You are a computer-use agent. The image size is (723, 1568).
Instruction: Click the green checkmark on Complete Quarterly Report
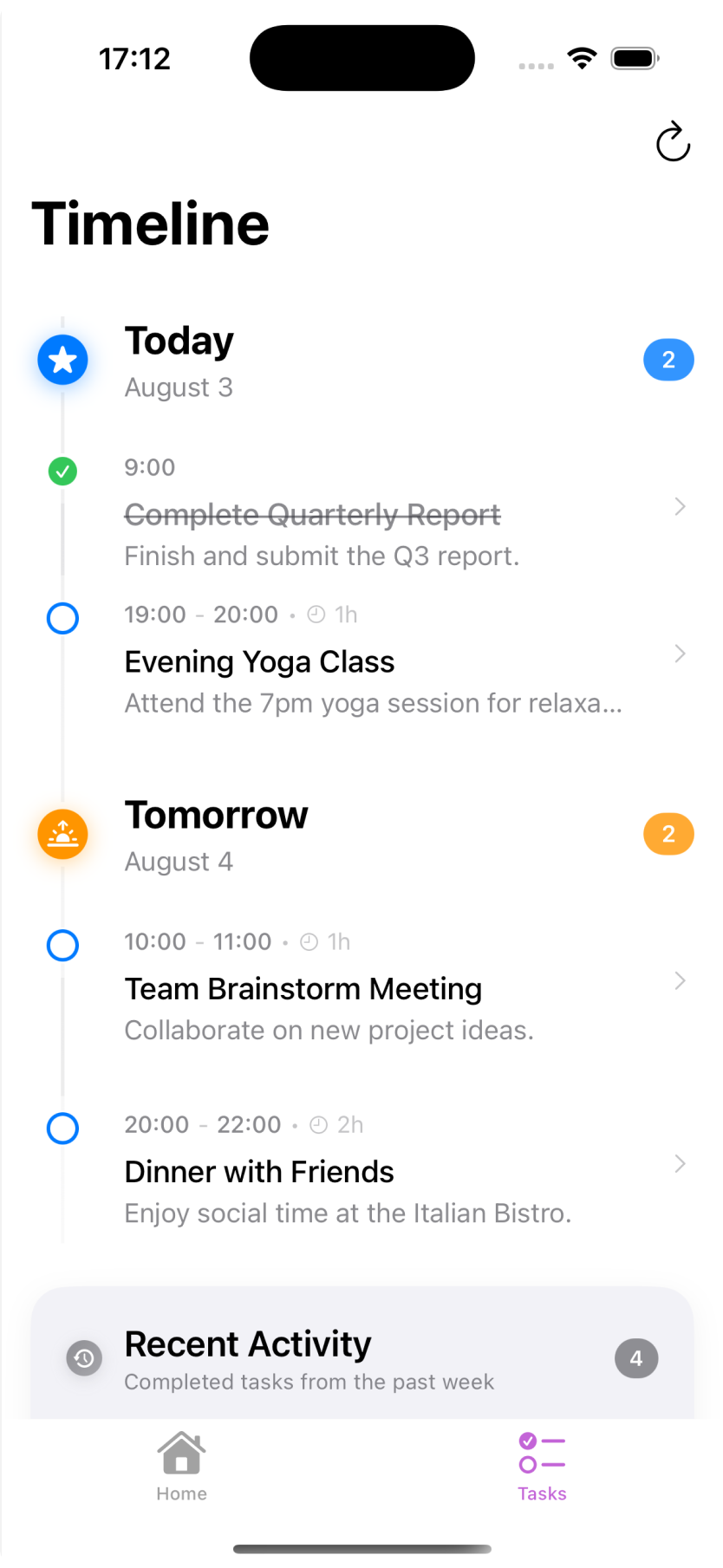pos(62,472)
